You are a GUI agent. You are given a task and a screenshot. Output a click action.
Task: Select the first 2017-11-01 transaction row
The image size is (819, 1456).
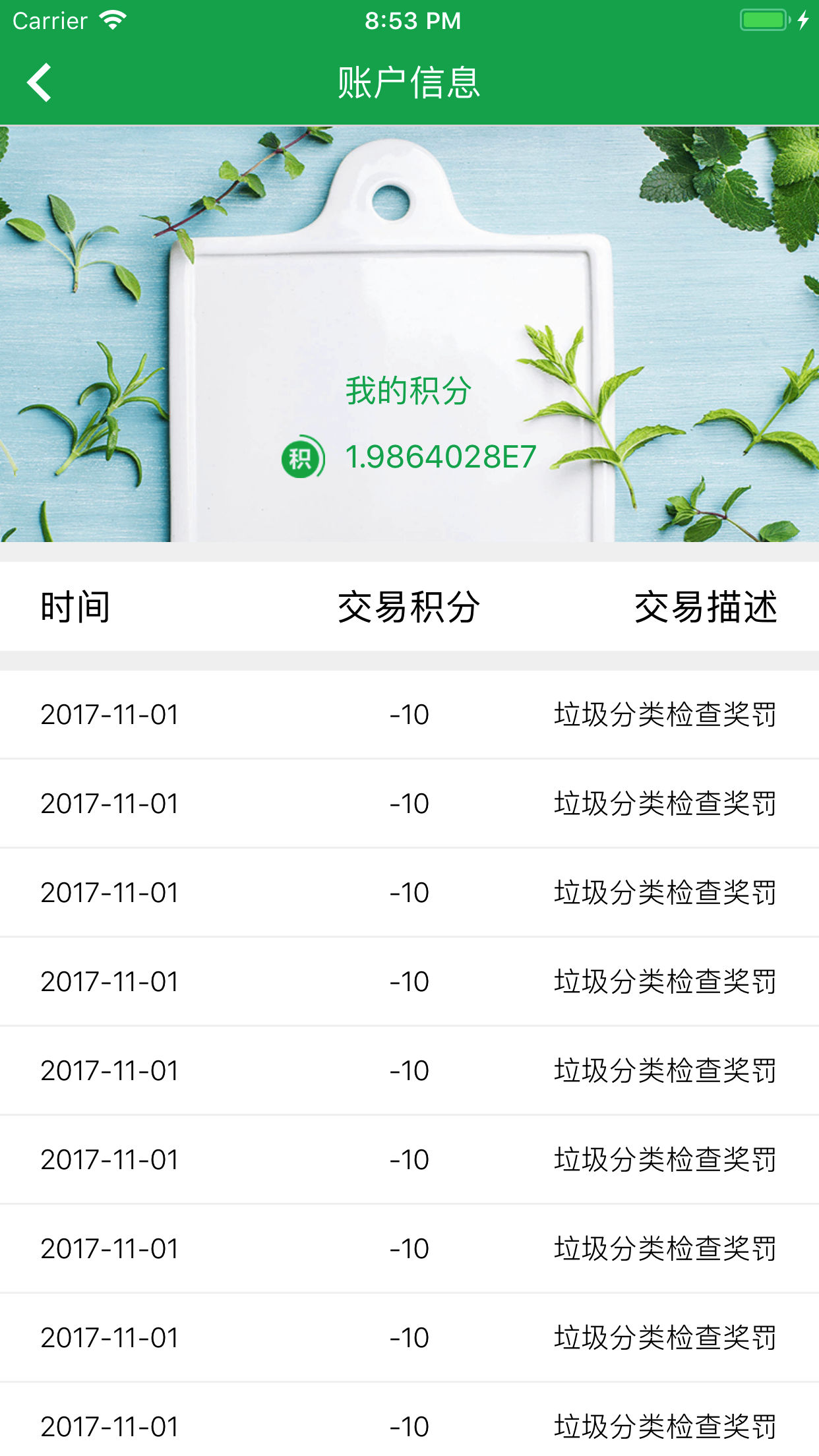pyautogui.click(x=409, y=714)
